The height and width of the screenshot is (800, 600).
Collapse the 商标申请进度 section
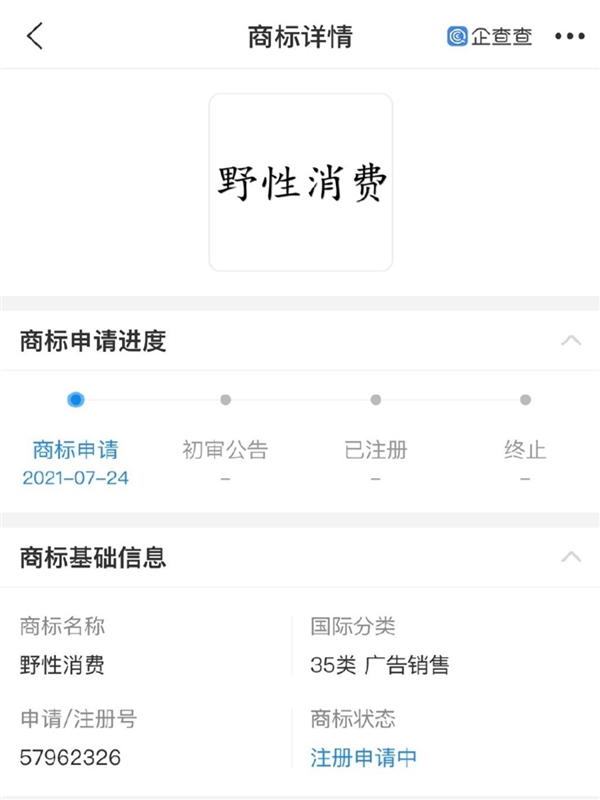[571, 341]
